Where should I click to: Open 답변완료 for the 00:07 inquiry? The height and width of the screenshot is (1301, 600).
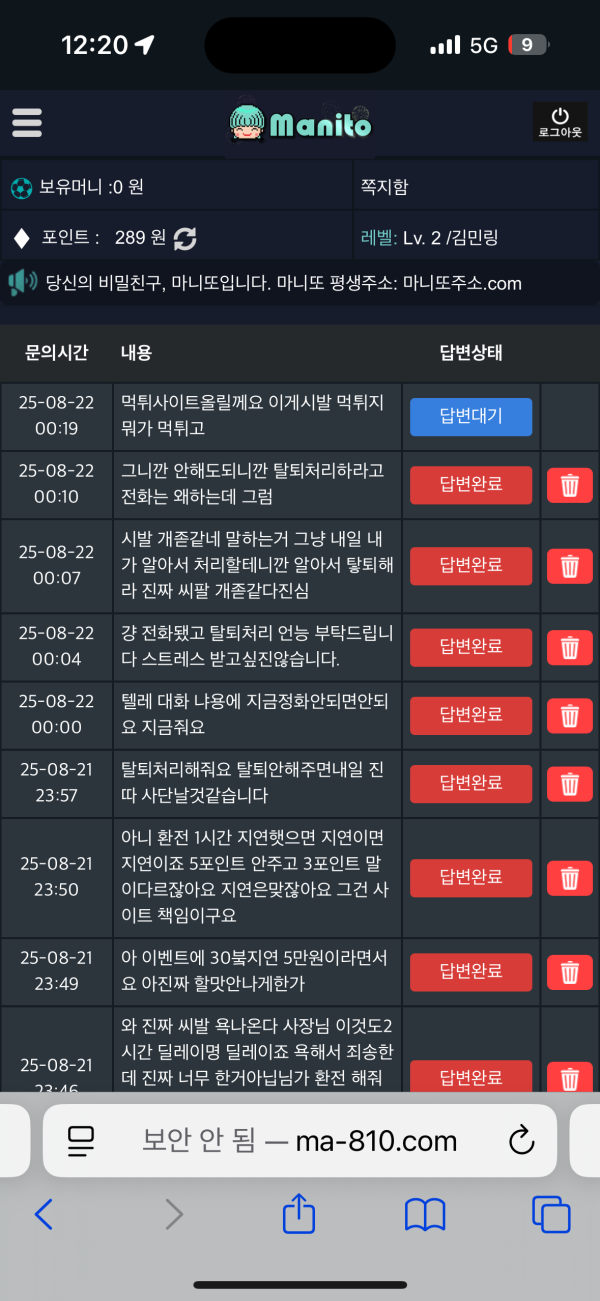470,566
